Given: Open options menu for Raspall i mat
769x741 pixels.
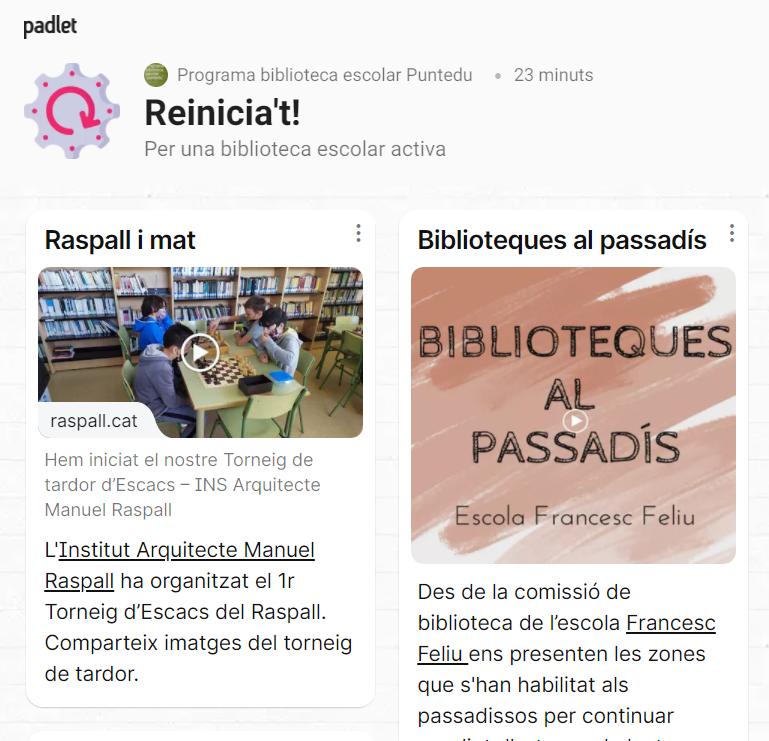Looking at the screenshot, I should click(358, 233).
